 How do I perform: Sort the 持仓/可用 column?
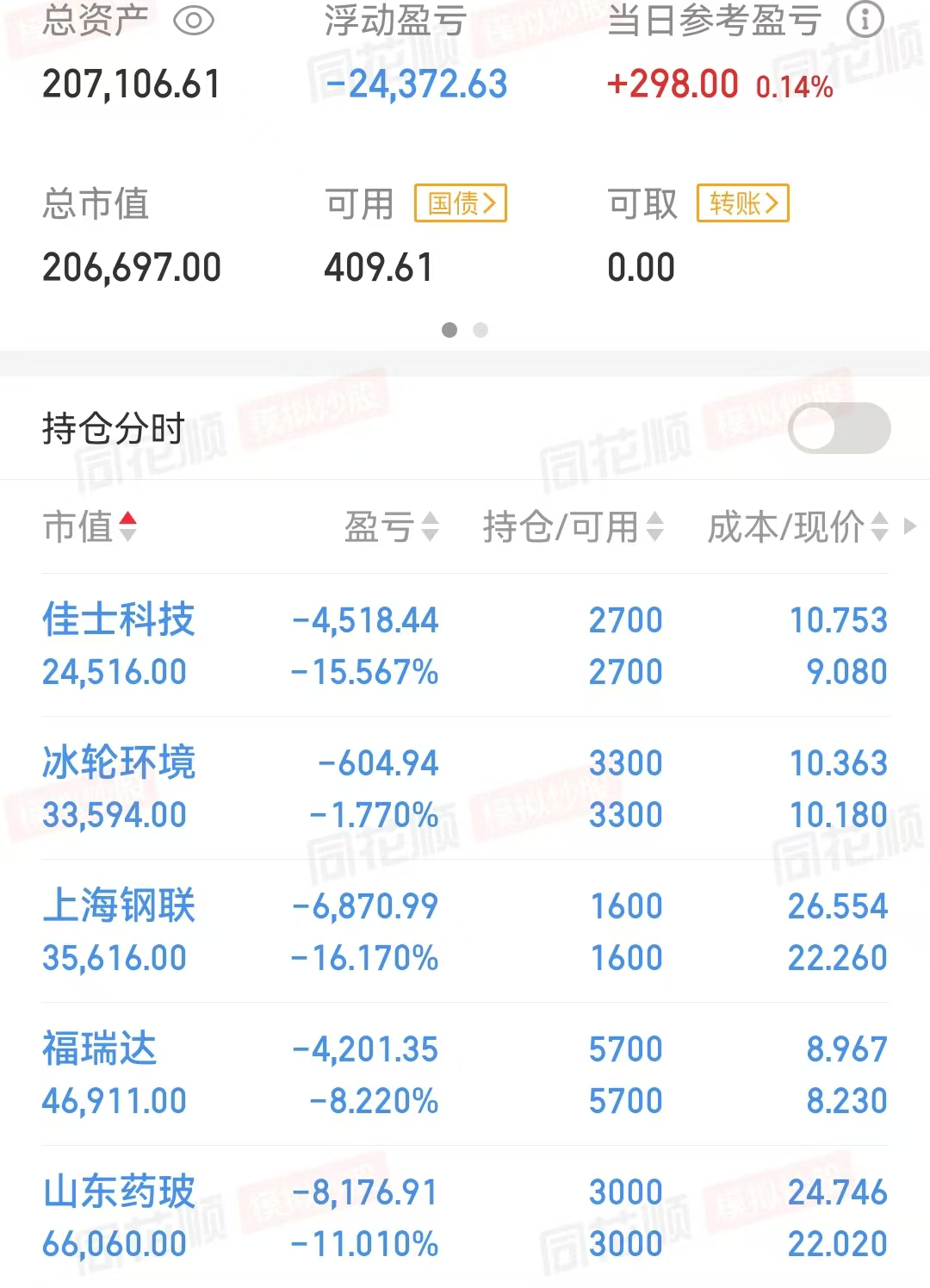658,528
